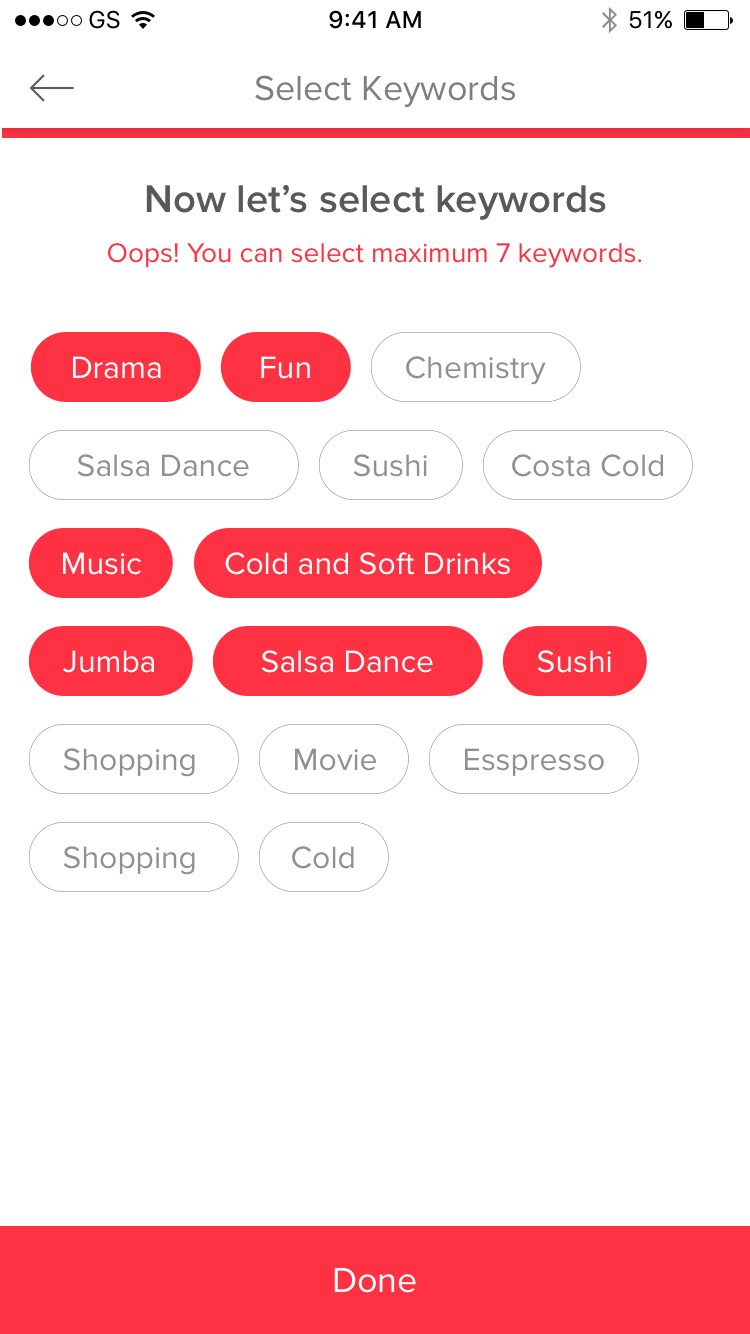The width and height of the screenshot is (750, 1334).
Task: Select the outlined unselected Salsa Dance chip
Action: tap(164, 465)
